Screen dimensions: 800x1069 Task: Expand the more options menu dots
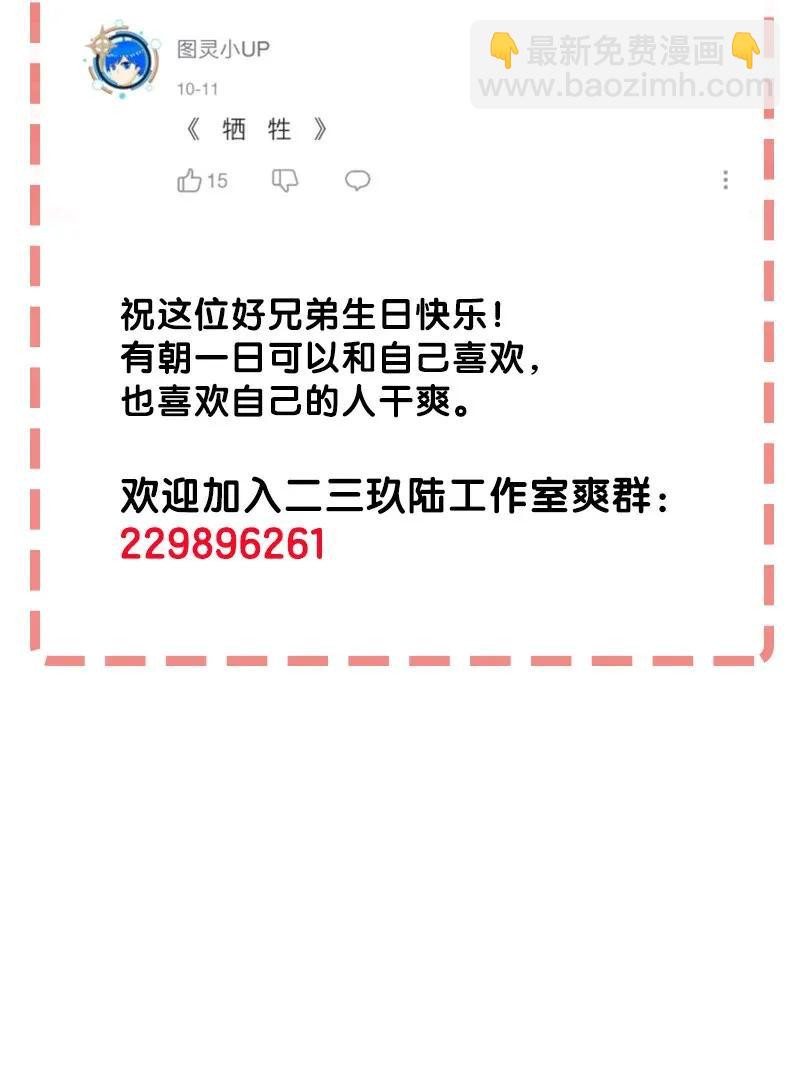(x=724, y=178)
